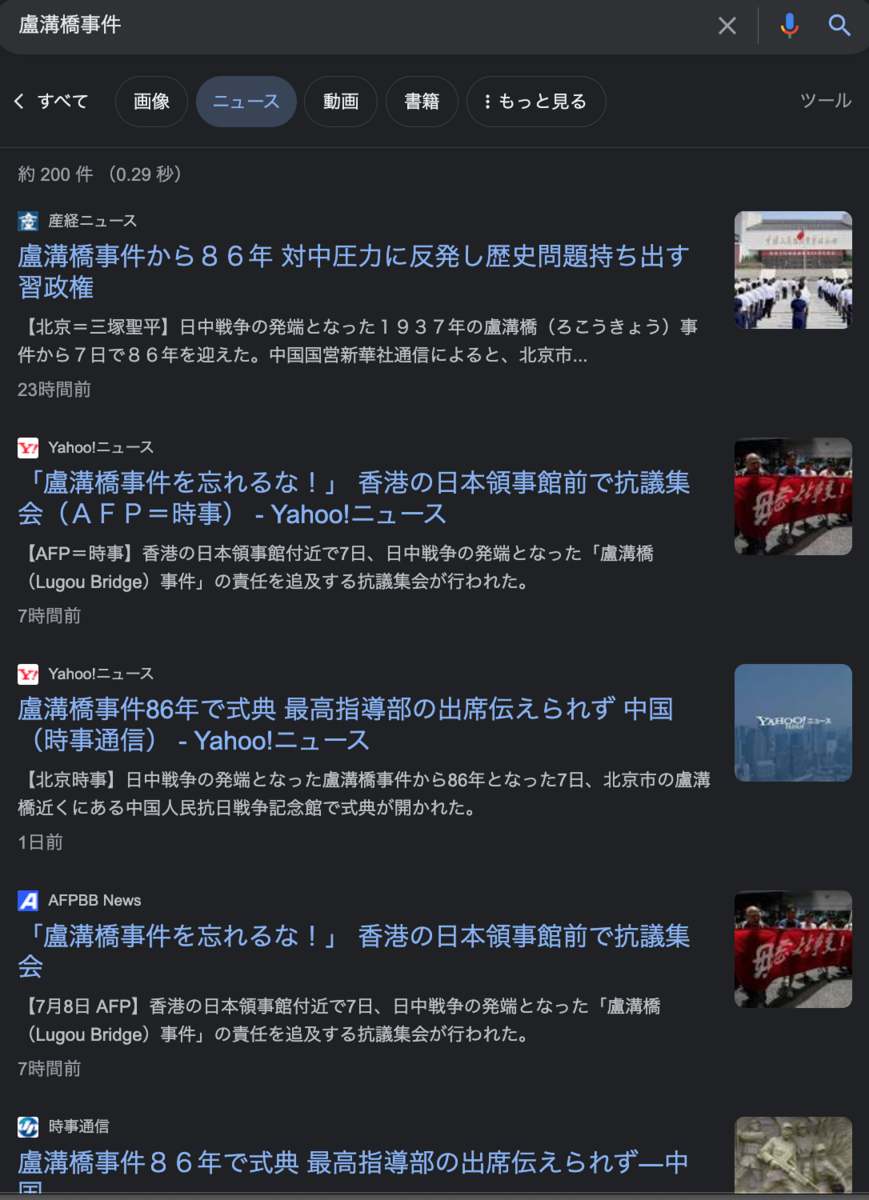
Task: Select the ニュース filter chip
Action: (246, 101)
